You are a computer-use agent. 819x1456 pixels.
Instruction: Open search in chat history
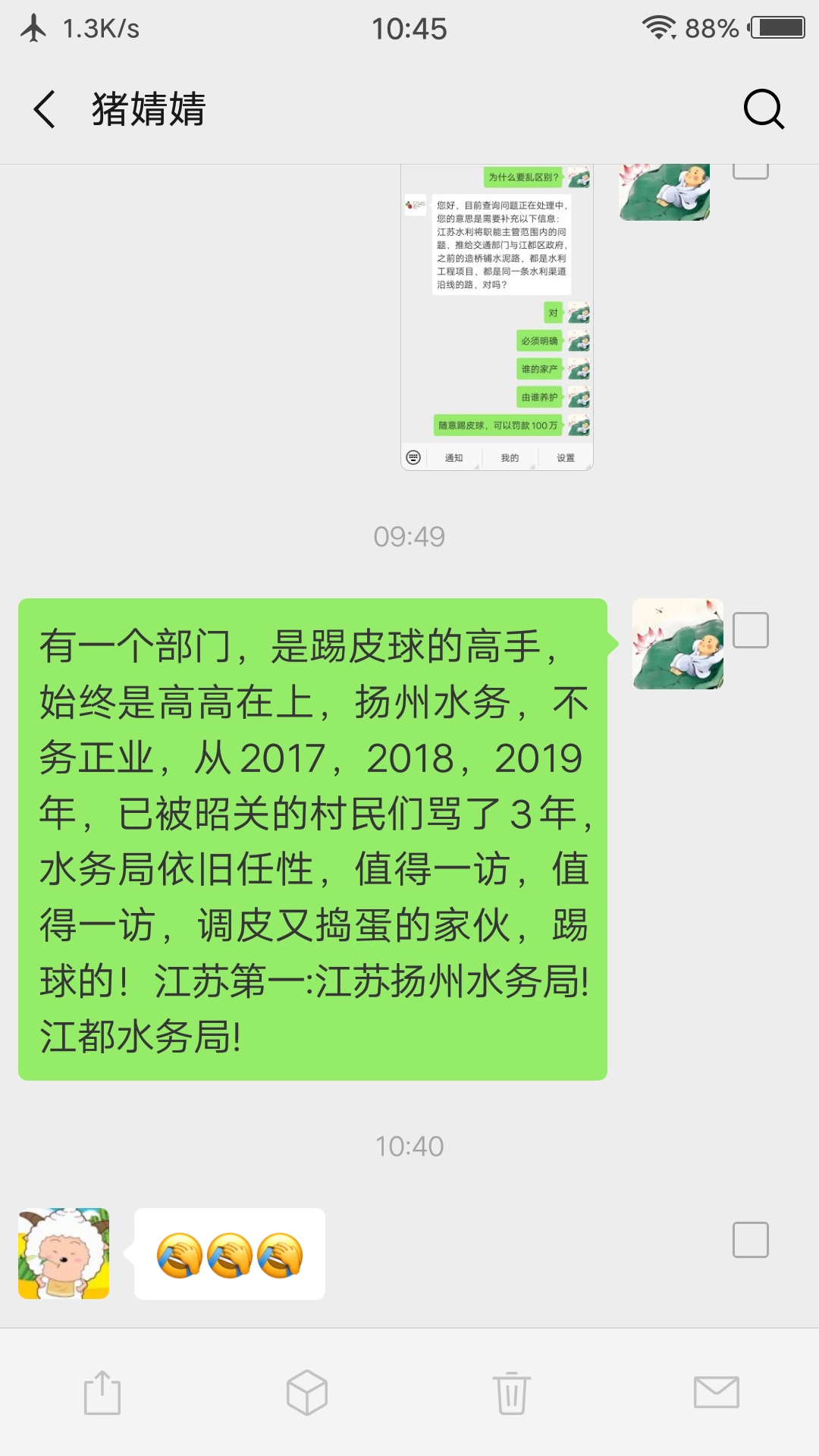pyautogui.click(x=763, y=109)
